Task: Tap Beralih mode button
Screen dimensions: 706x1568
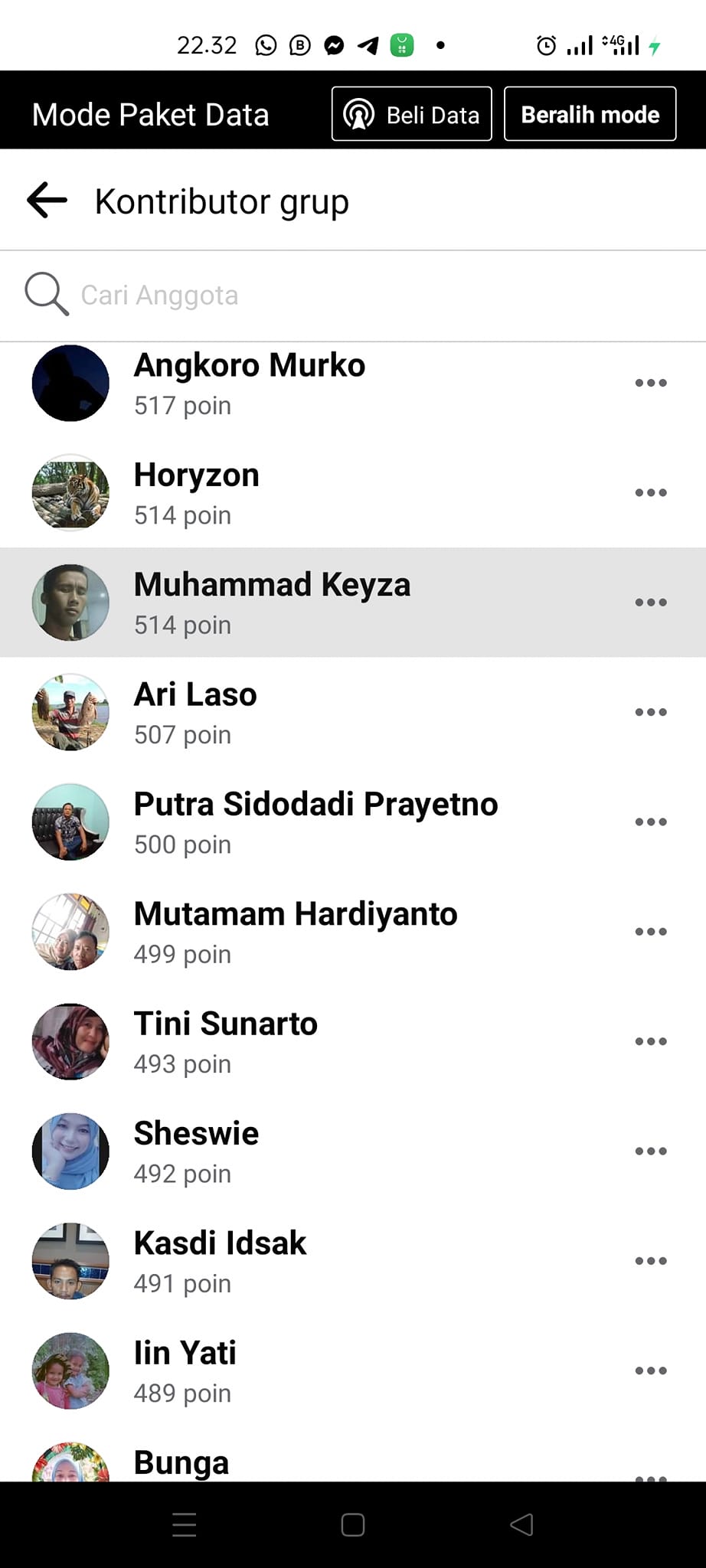Action: coord(590,115)
